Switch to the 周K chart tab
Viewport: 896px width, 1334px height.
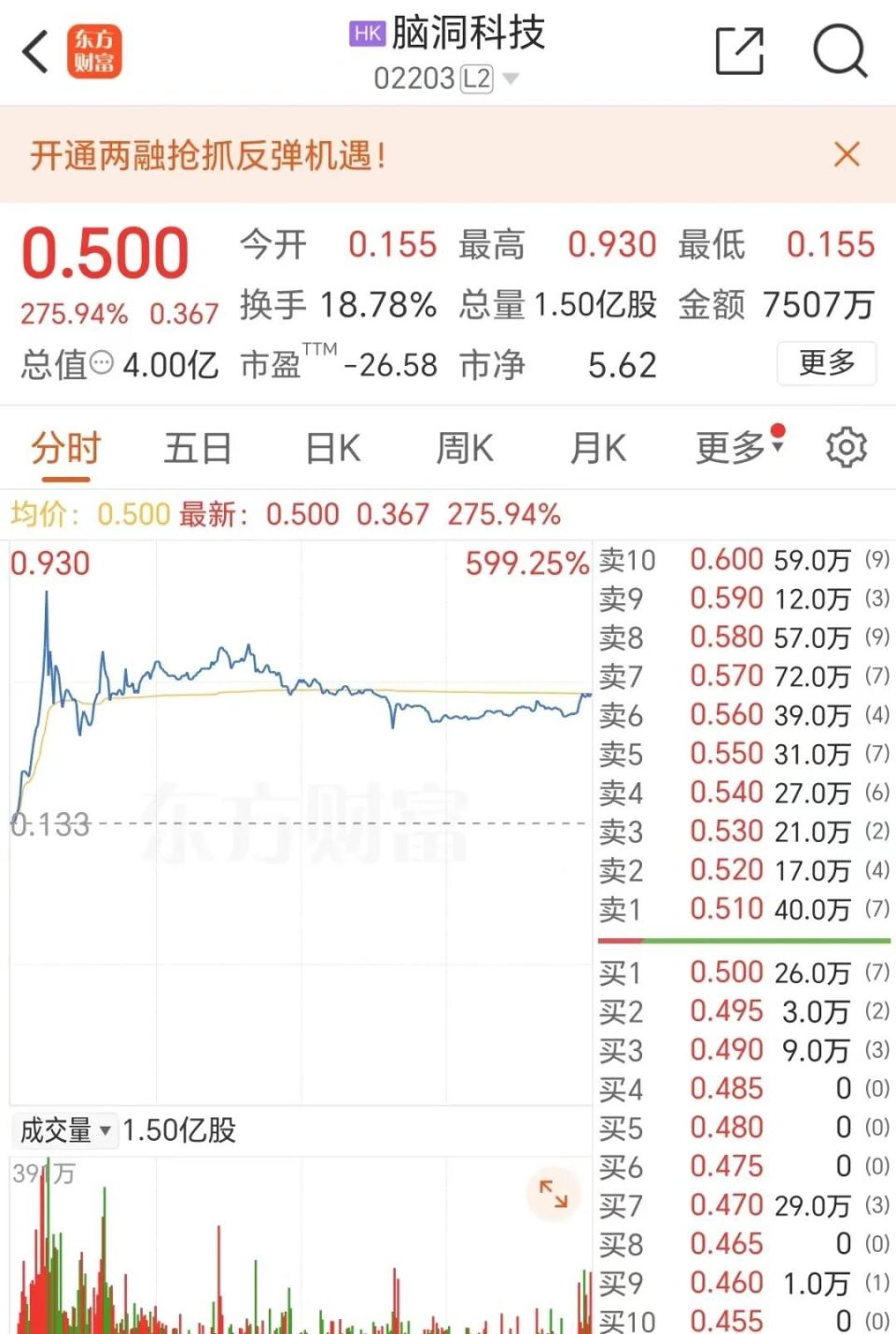pos(464,447)
